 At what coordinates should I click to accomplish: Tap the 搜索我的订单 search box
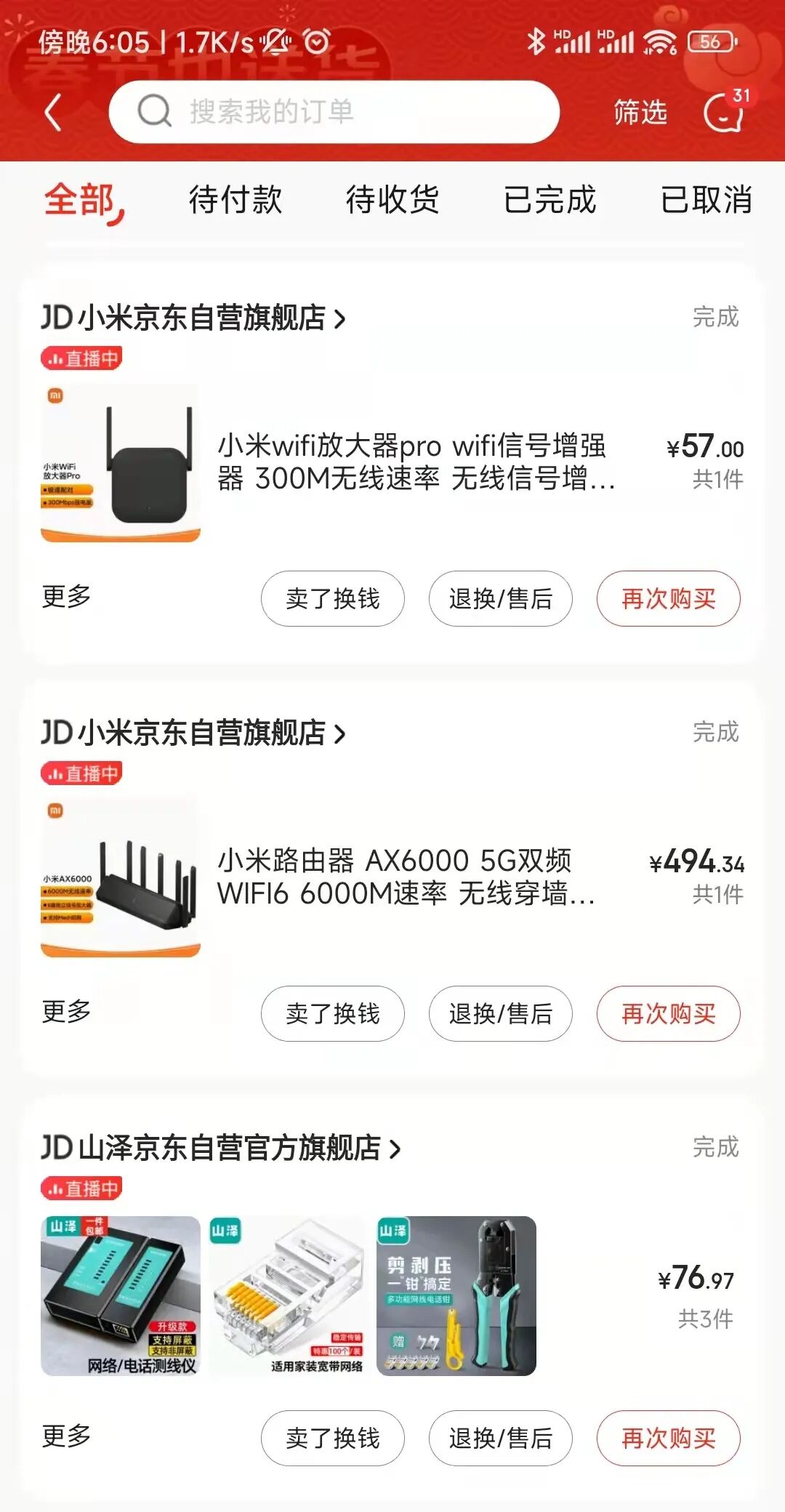pyautogui.click(x=334, y=112)
